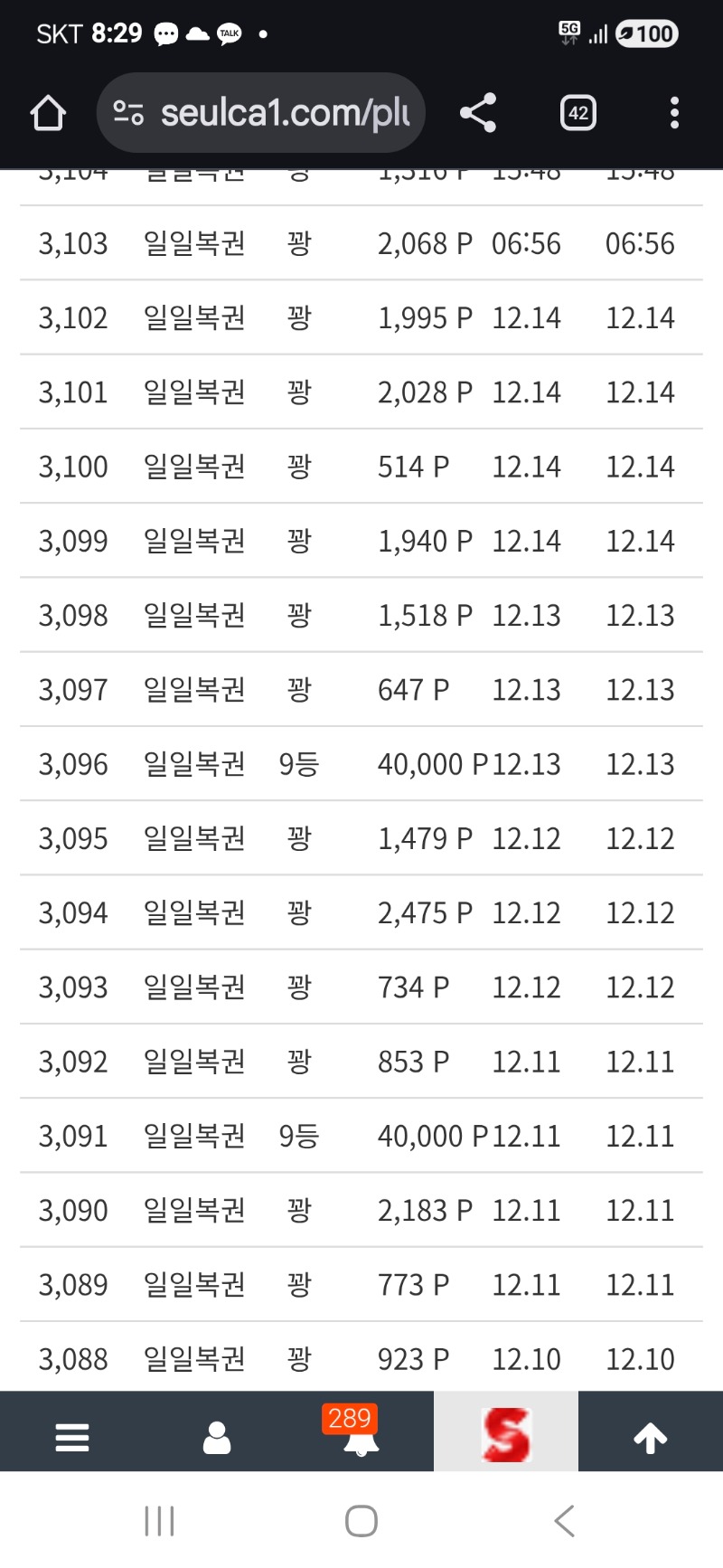Tap the red S site logo
Screen dimensions: 723x1568
tap(506, 1435)
